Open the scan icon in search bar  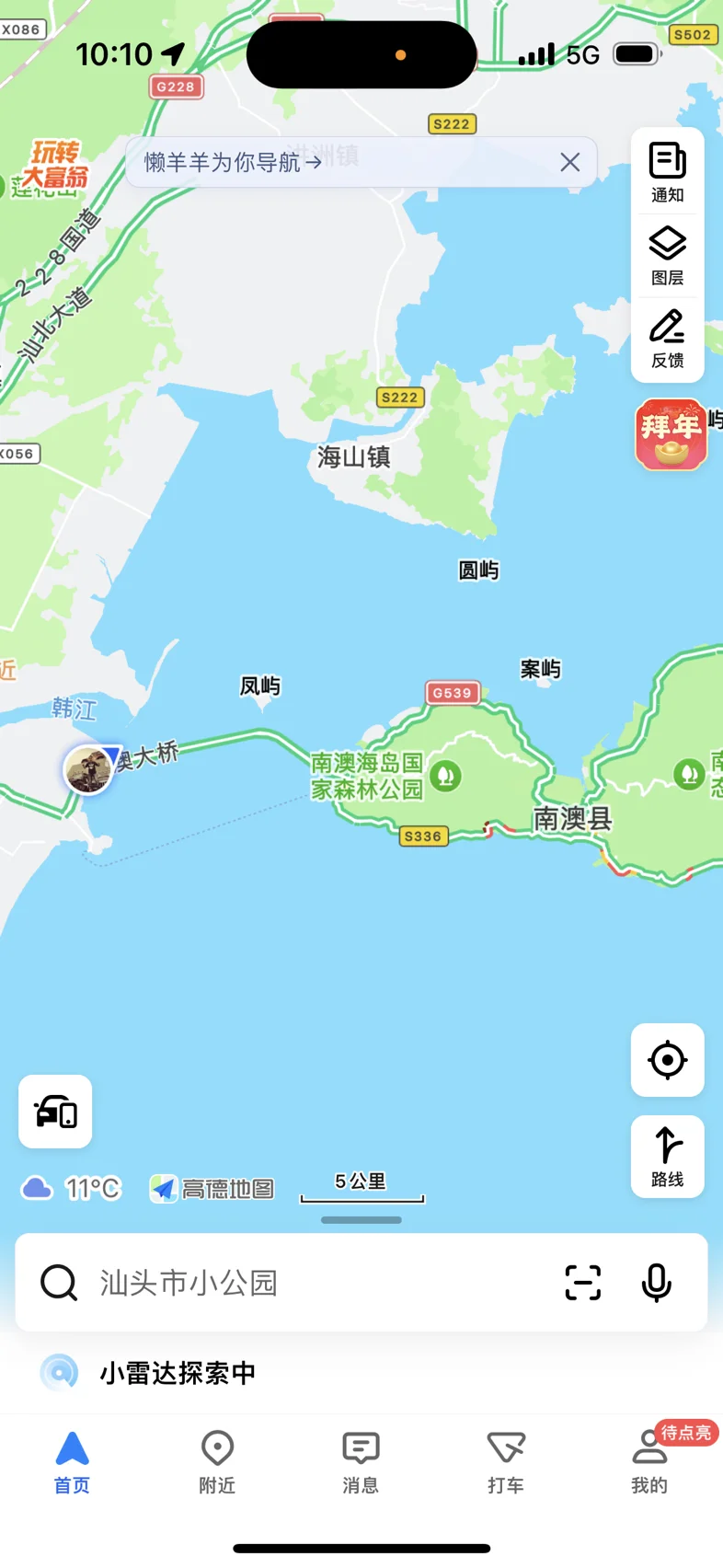pyautogui.click(x=583, y=1282)
